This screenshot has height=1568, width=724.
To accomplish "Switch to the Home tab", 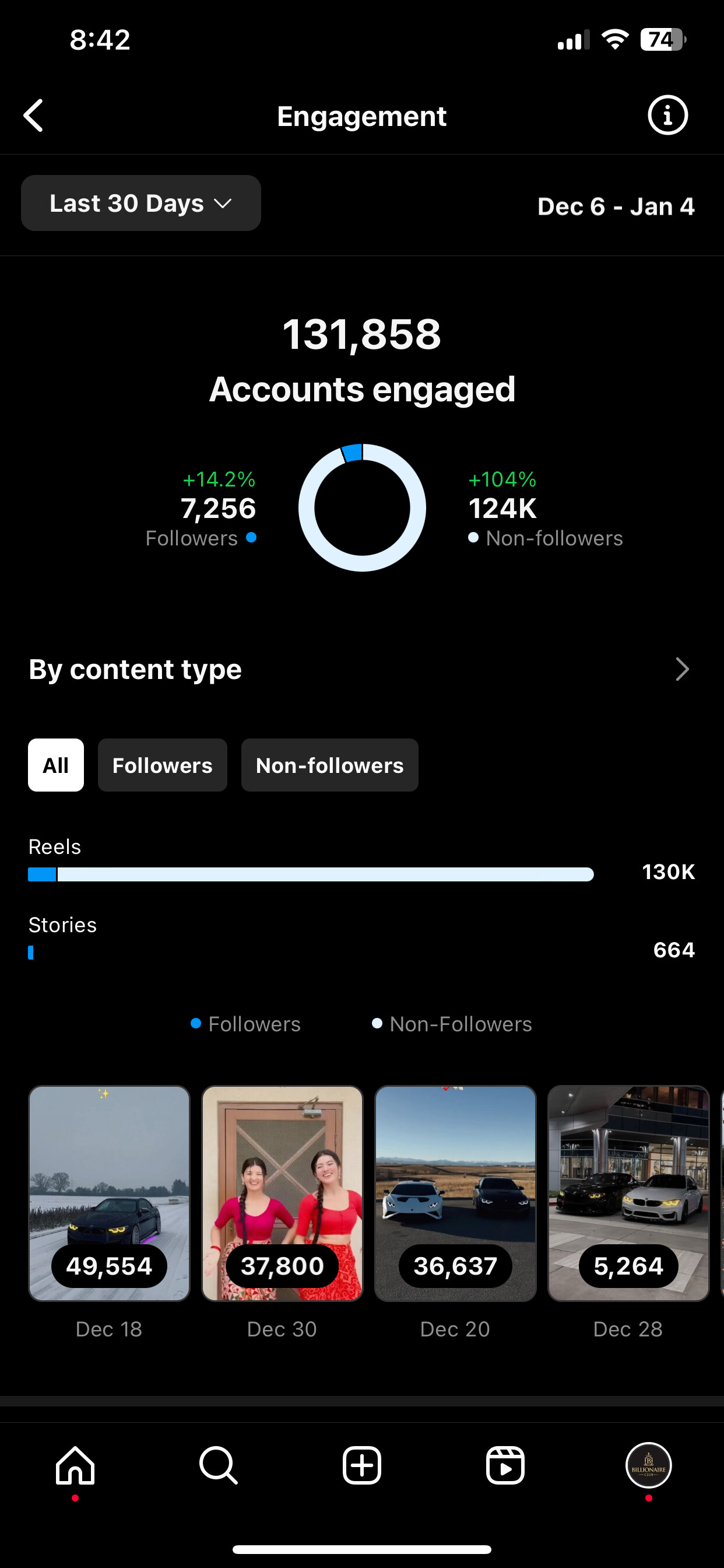I will 75,1465.
